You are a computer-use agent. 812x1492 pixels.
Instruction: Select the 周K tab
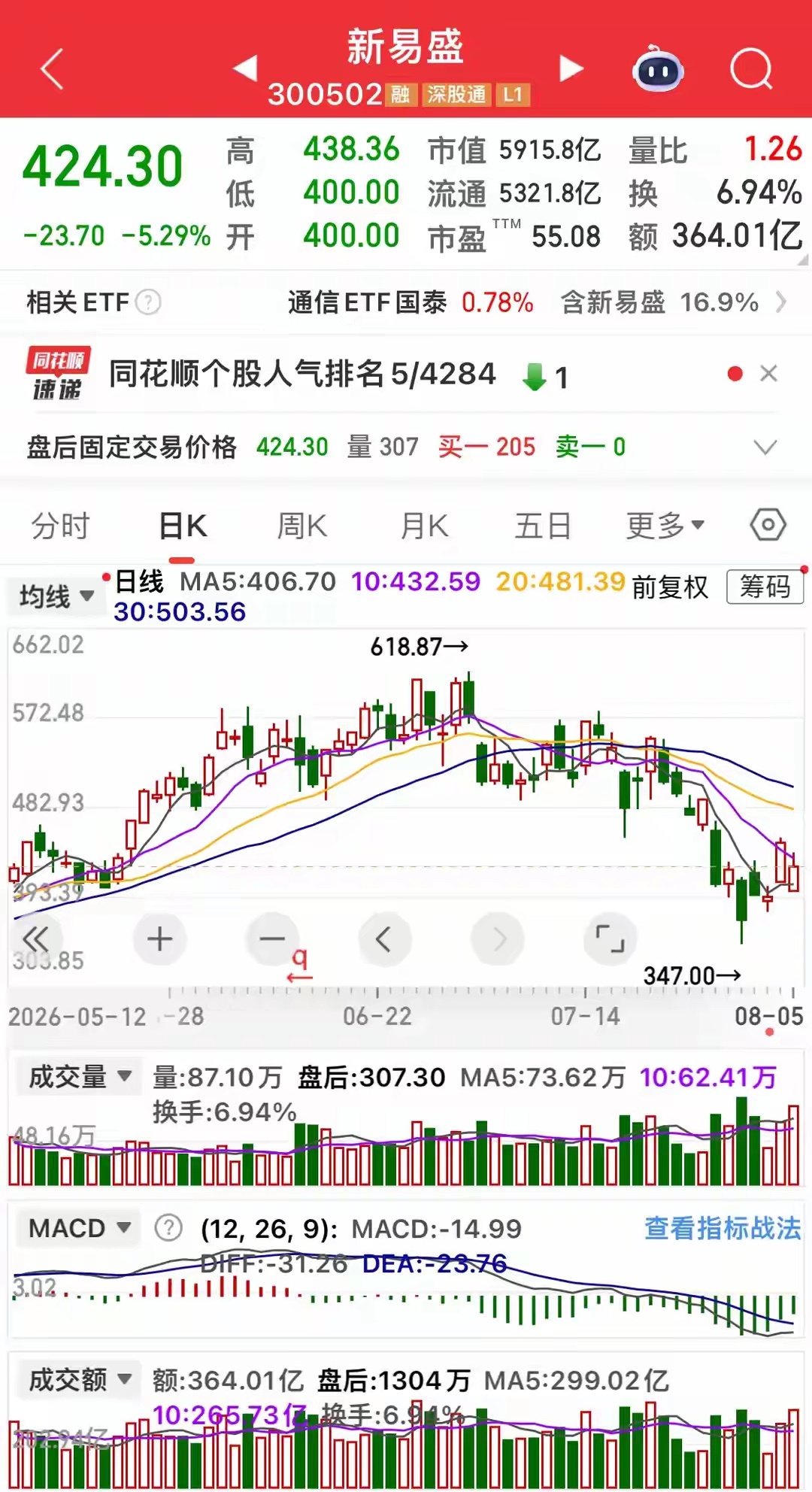302,526
